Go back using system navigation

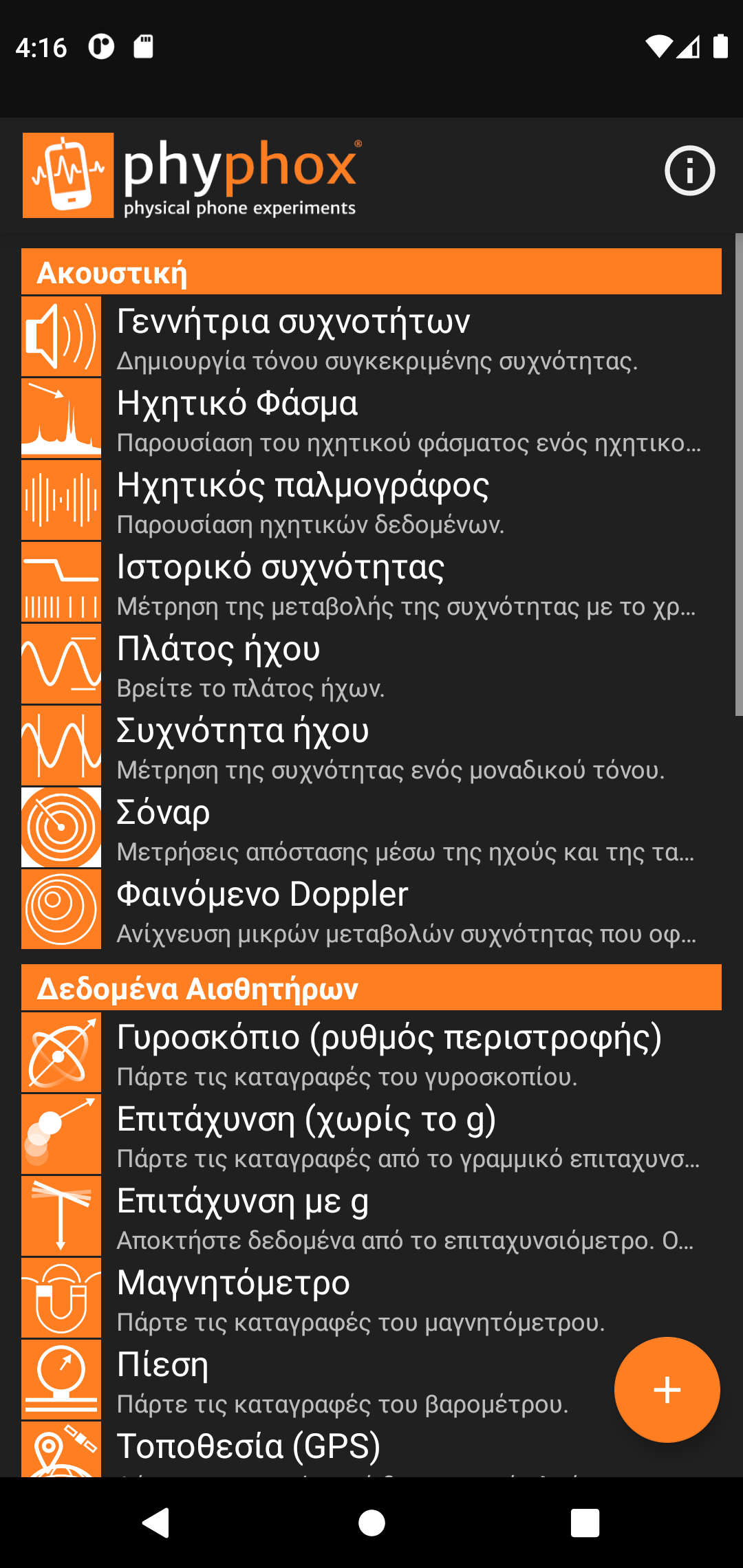coord(156,1522)
